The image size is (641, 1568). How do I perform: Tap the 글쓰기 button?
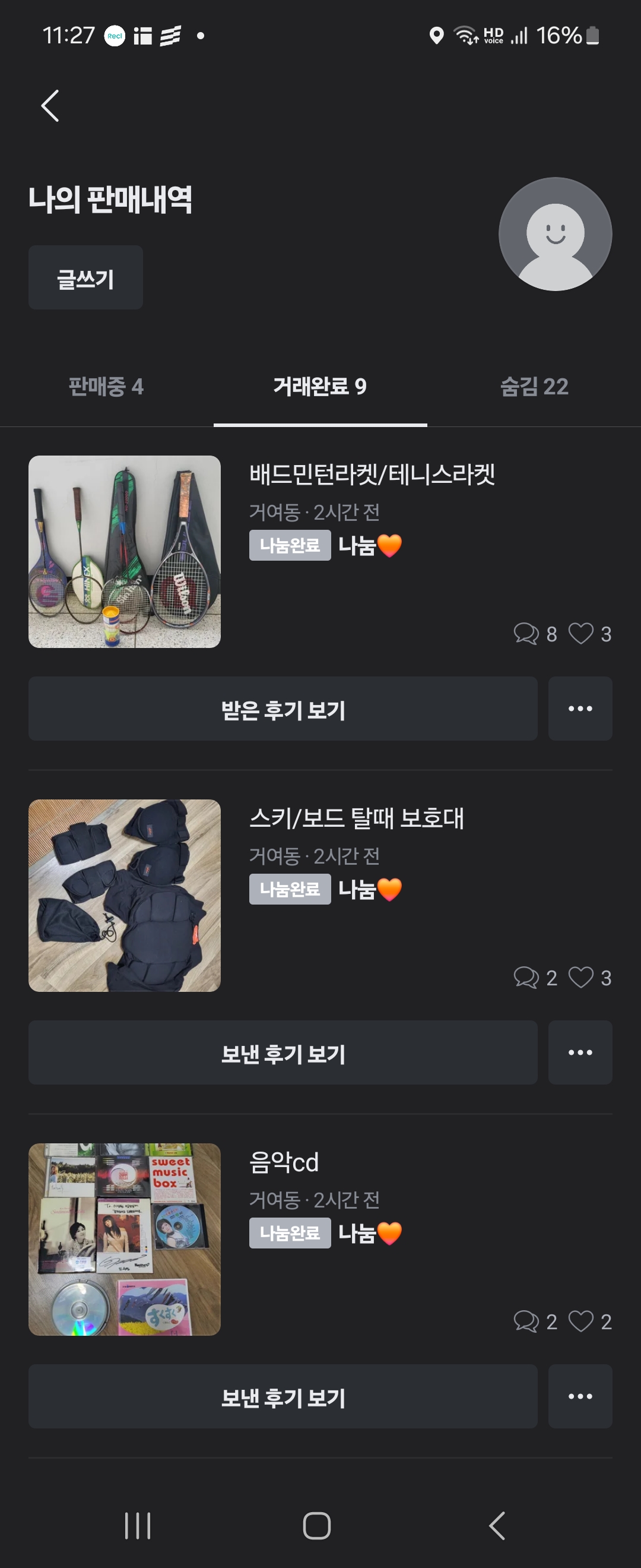tap(85, 277)
